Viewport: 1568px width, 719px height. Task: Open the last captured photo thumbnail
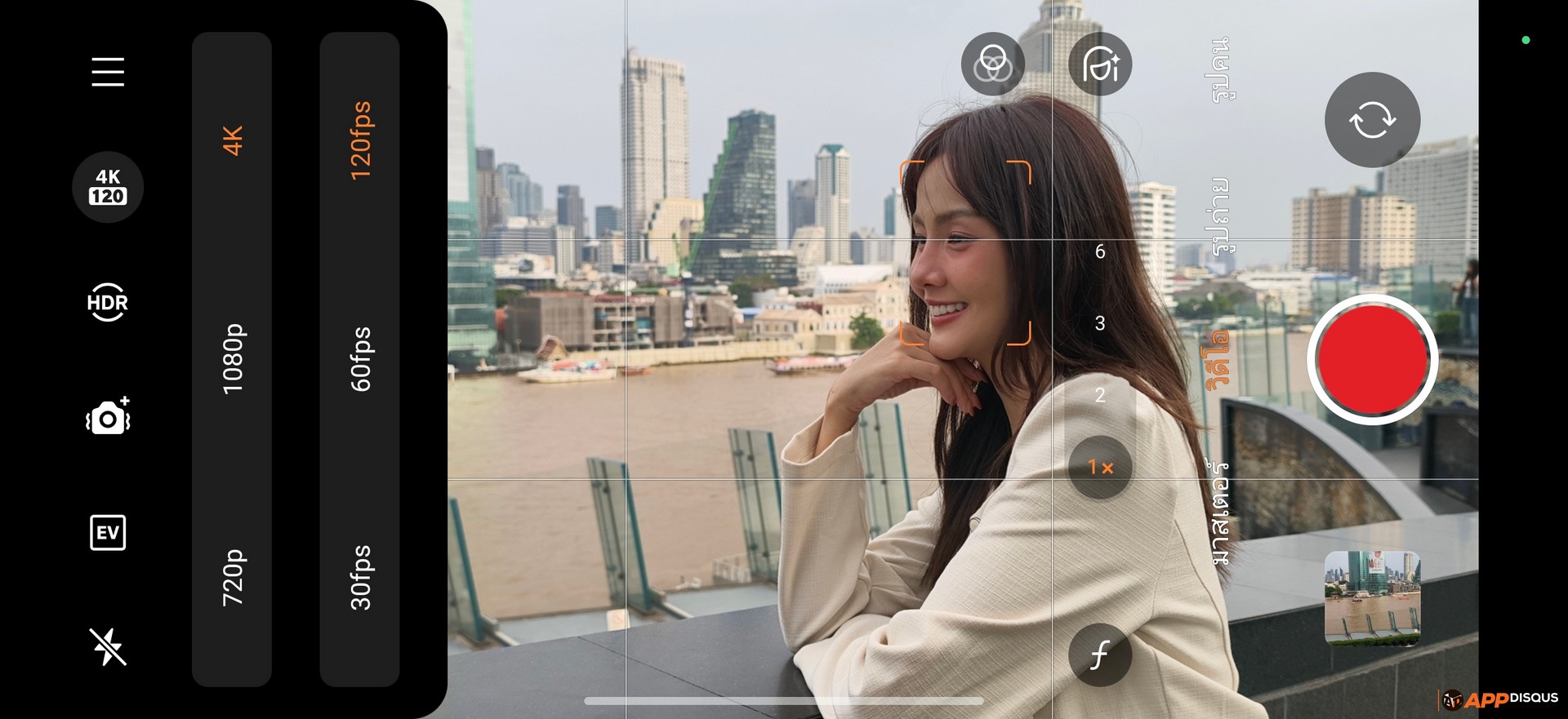pyautogui.click(x=1372, y=597)
